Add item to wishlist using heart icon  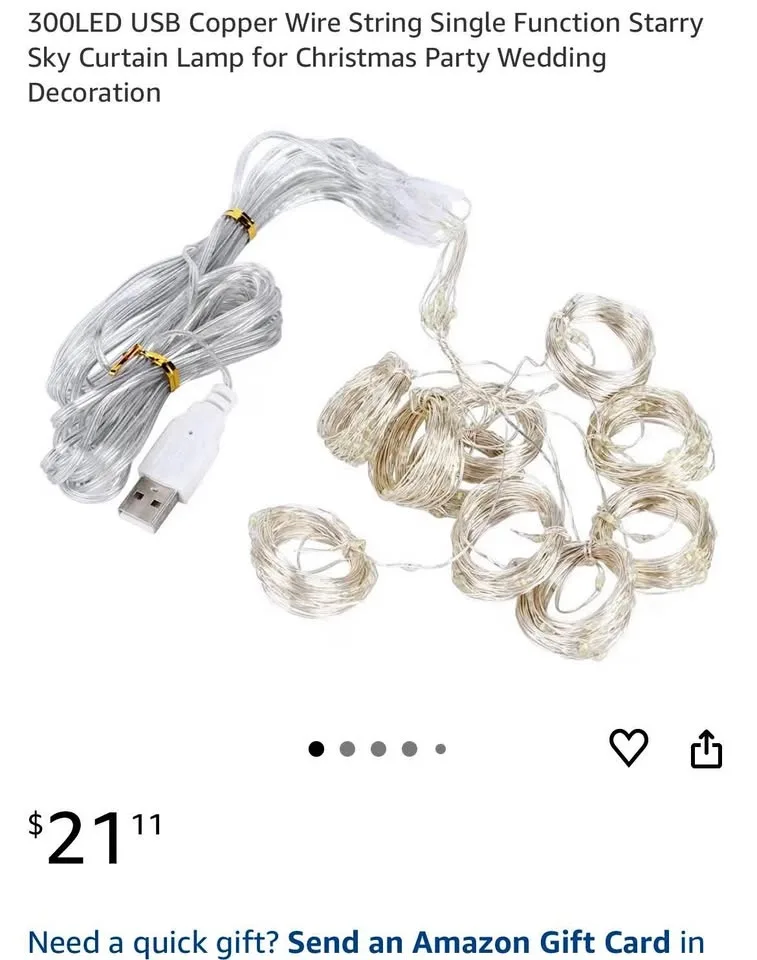[629, 744]
